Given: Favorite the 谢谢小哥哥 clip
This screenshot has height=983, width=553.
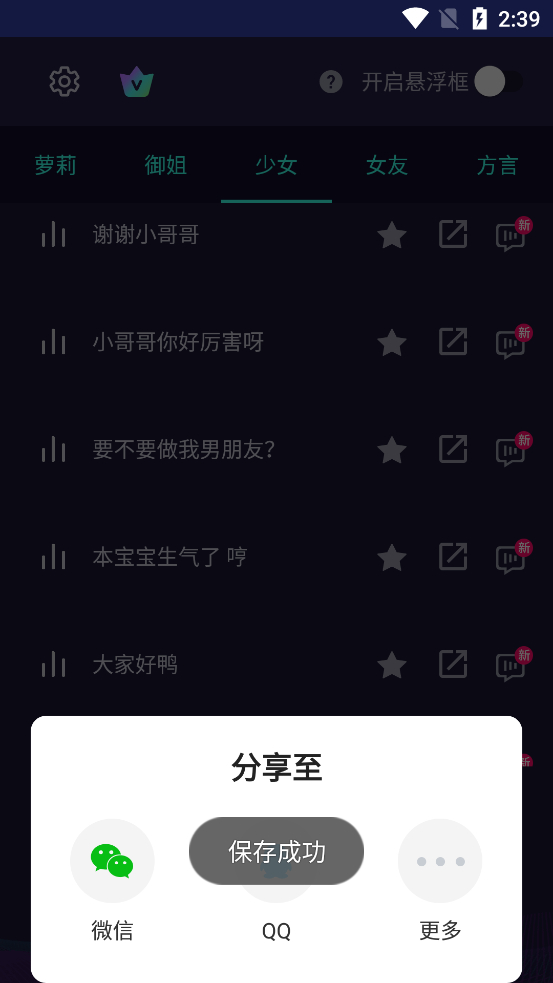Looking at the screenshot, I should tap(392, 235).
